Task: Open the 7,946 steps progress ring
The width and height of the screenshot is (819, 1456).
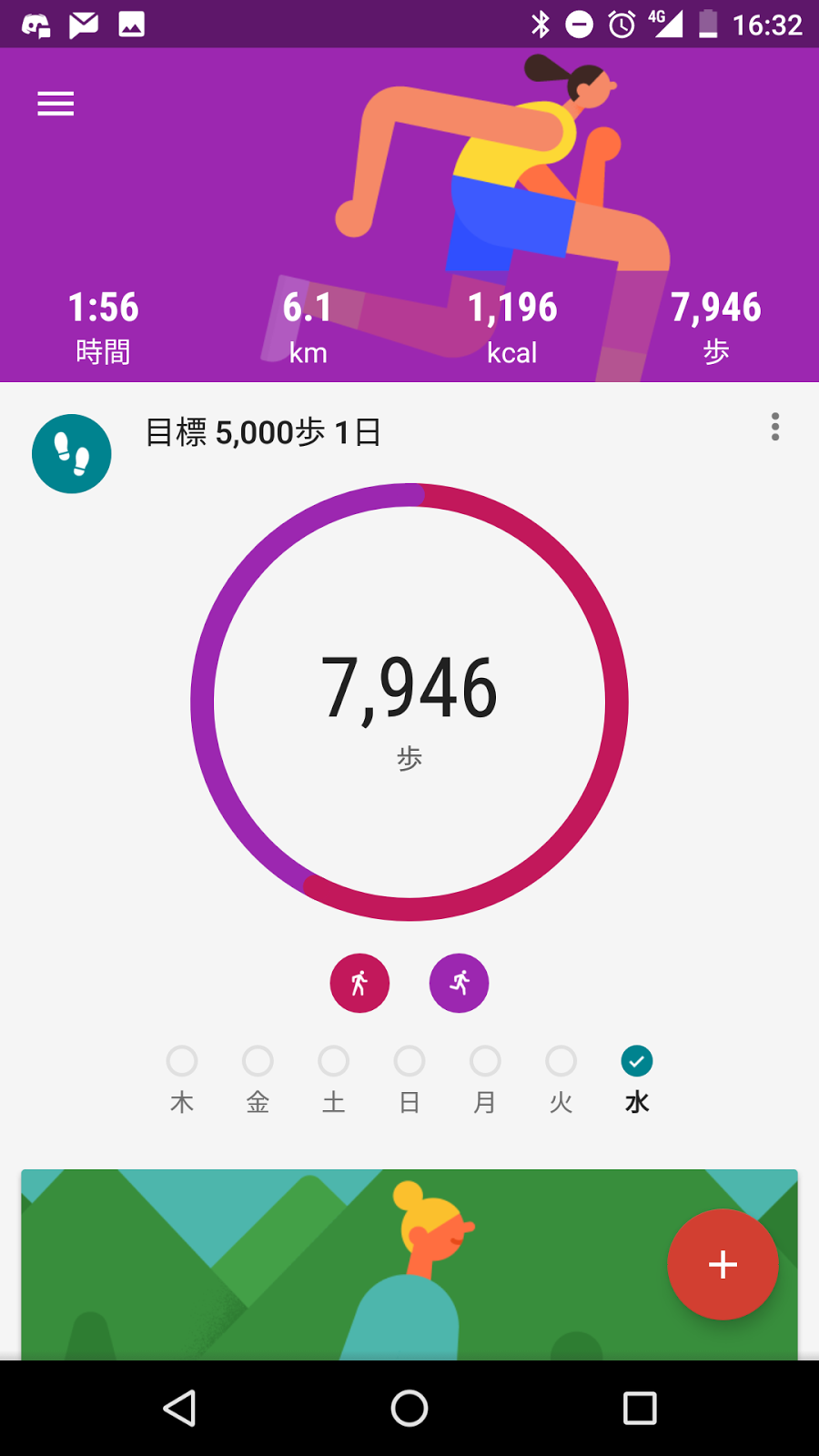Action: pos(409,702)
